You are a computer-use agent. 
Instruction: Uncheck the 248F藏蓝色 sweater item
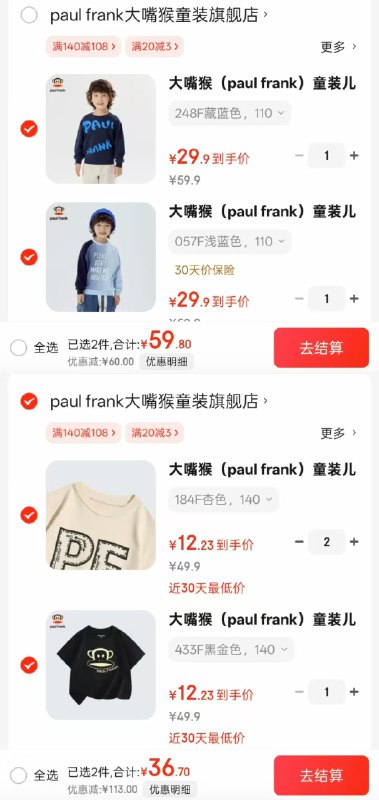tap(29, 129)
